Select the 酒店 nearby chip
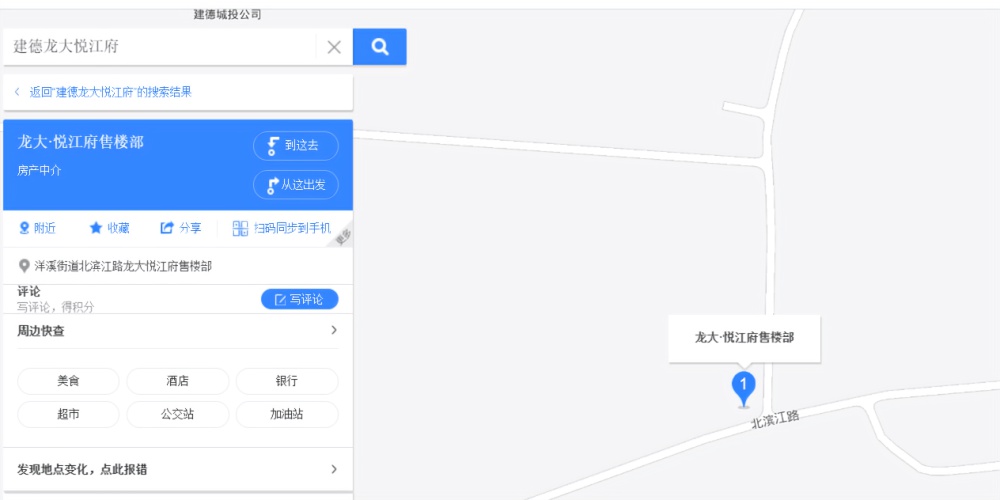Image resolution: width=1000 pixels, height=500 pixels. pyautogui.click(x=177, y=381)
